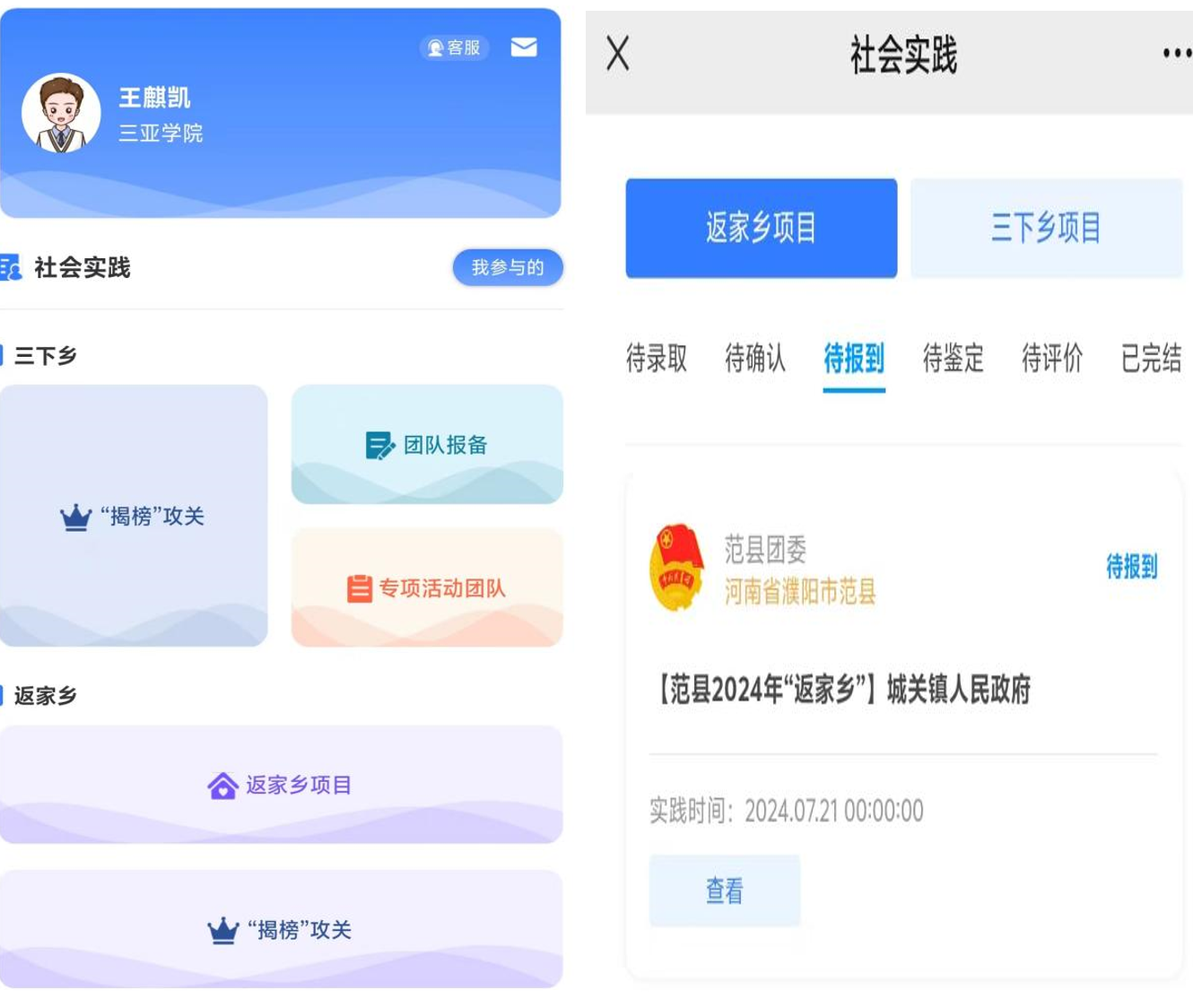Open 王麒凯's profile avatar
This screenshot has height=1008, width=1193.
[61, 114]
